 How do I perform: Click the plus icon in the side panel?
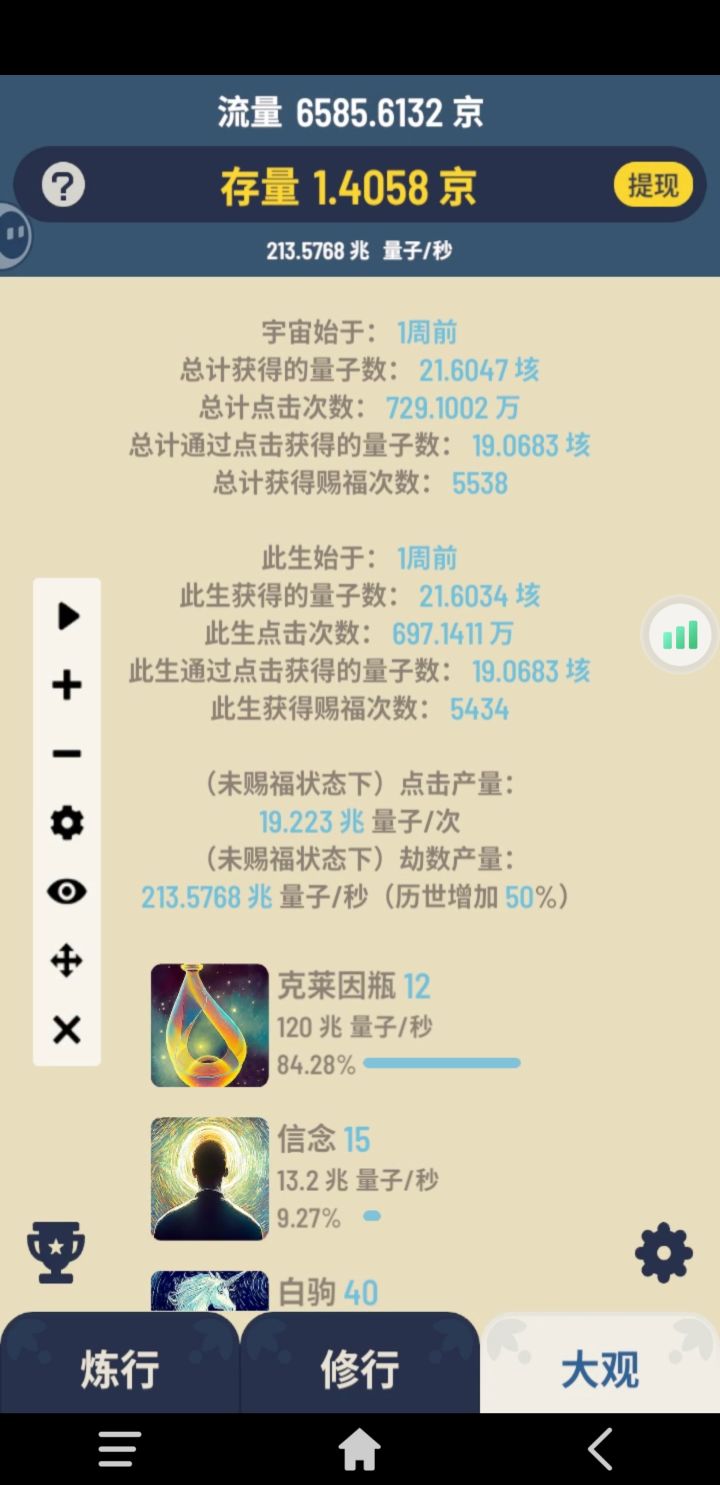pyautogui.click(x=66, y=686)
